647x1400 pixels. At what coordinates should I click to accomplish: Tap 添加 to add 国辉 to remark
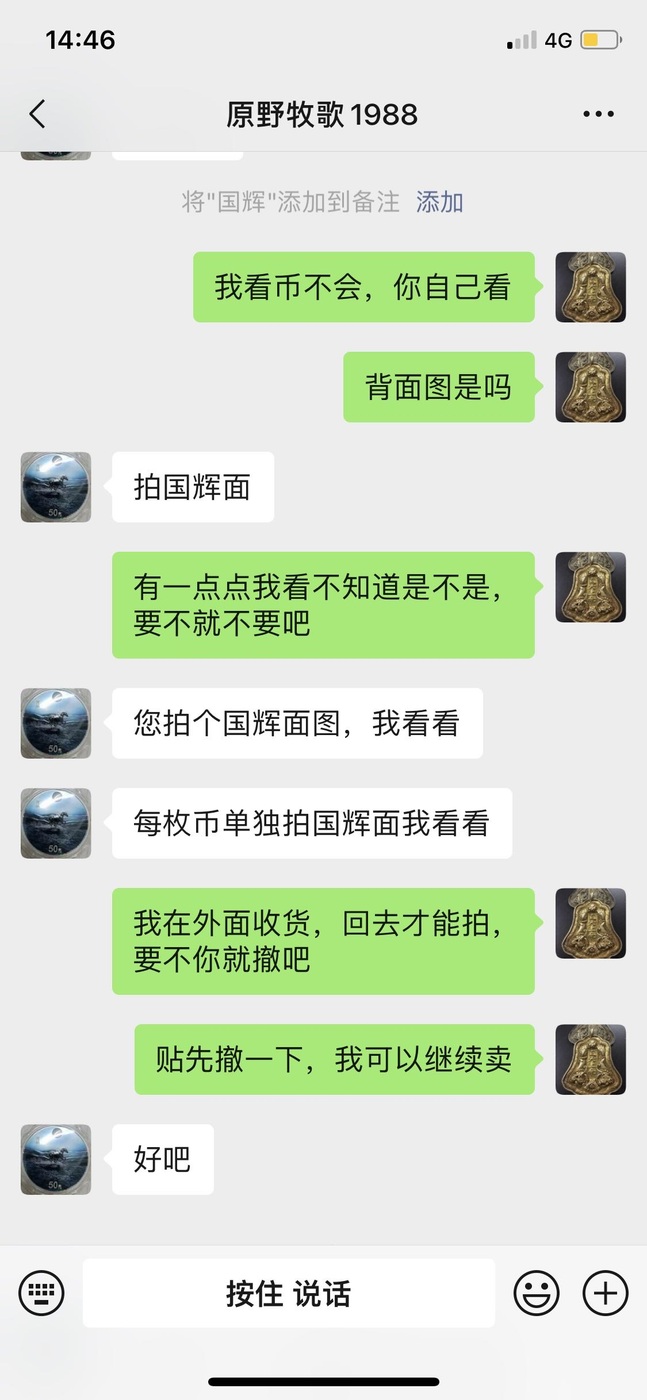(439, 202)
